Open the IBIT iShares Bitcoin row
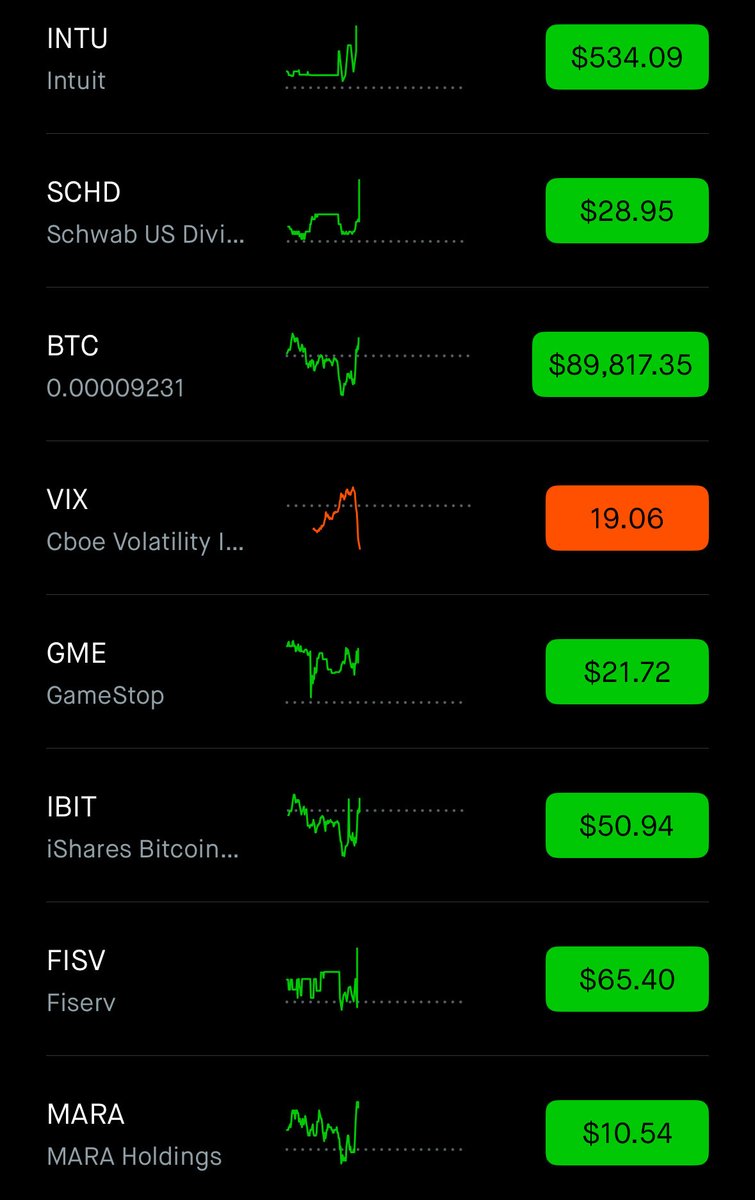755x1200 pixels. [150, 827]
